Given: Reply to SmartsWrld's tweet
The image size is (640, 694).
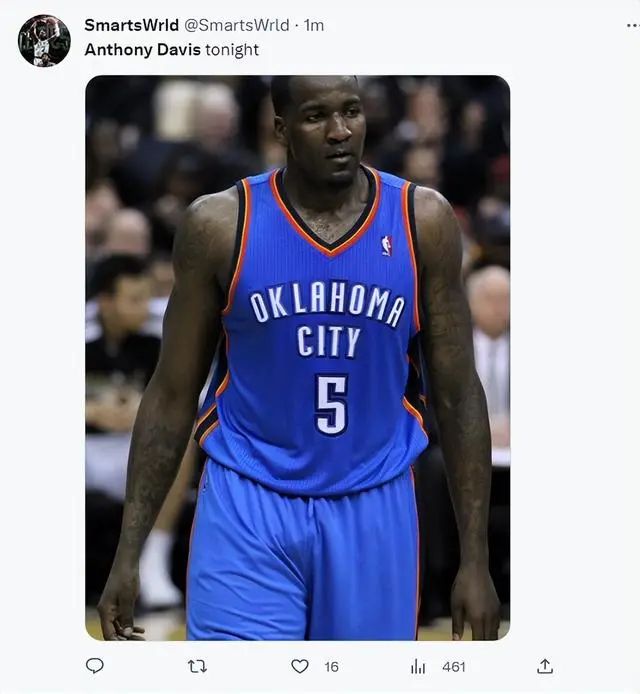Looking at the screenshot, I should click(95, 666).
